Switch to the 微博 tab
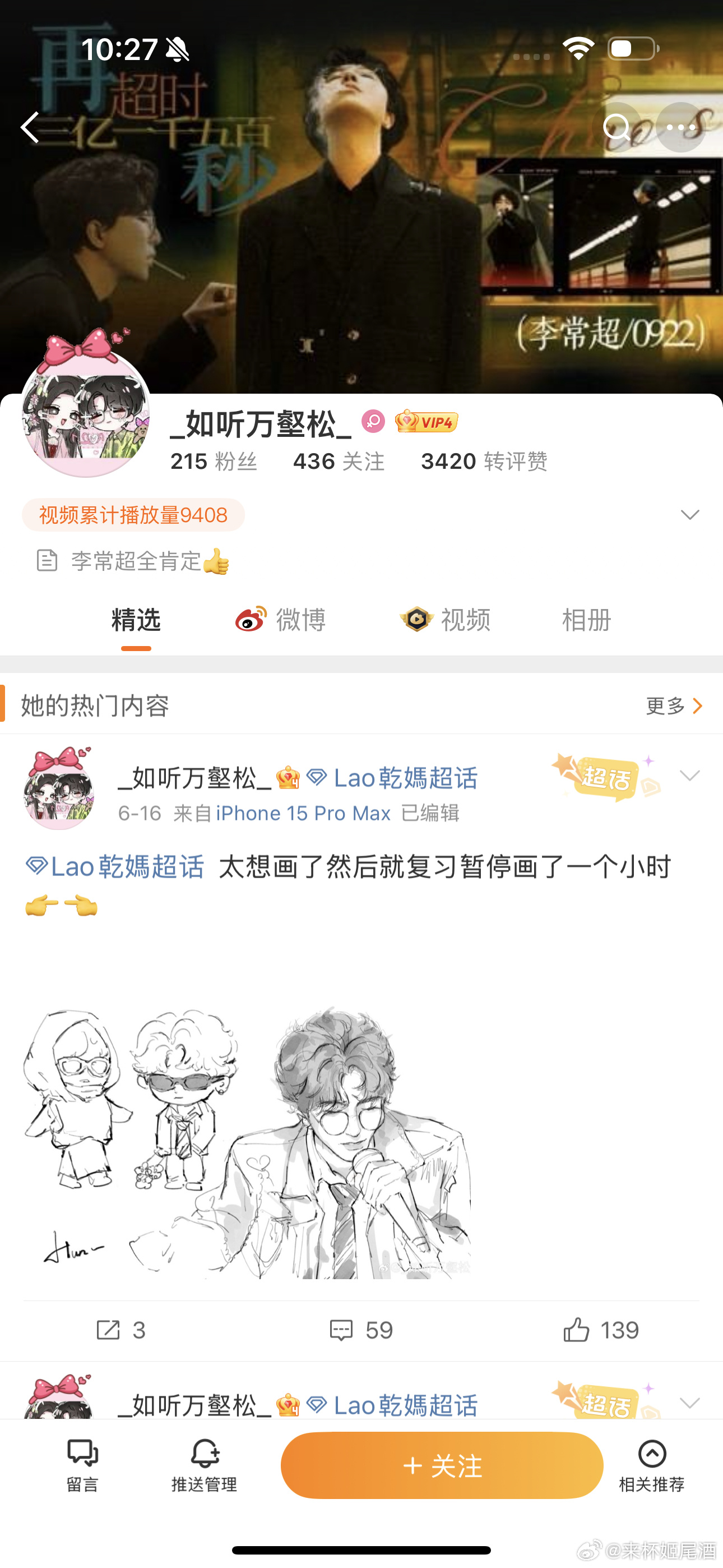Image resolution: width=723 pixels, height=1568 pixels. coord(281,620)
